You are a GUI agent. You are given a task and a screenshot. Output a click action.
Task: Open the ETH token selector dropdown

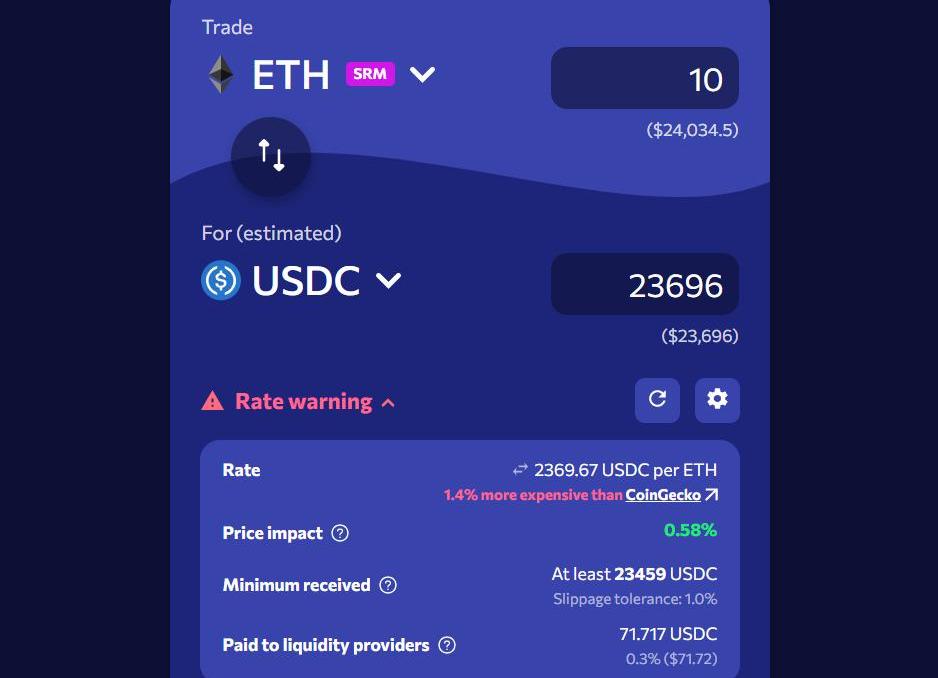coord(422,75)
